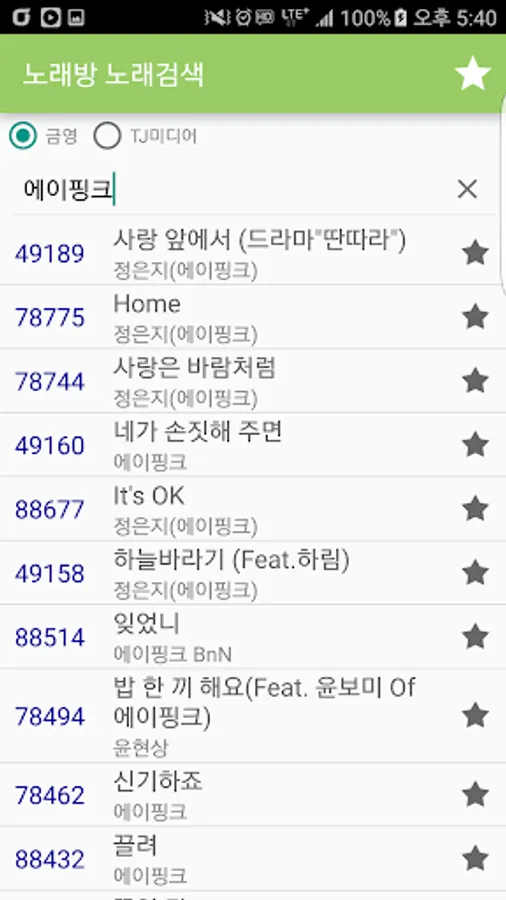Favorite the song 신기하죠
The image size is (506, 900).
476,795
